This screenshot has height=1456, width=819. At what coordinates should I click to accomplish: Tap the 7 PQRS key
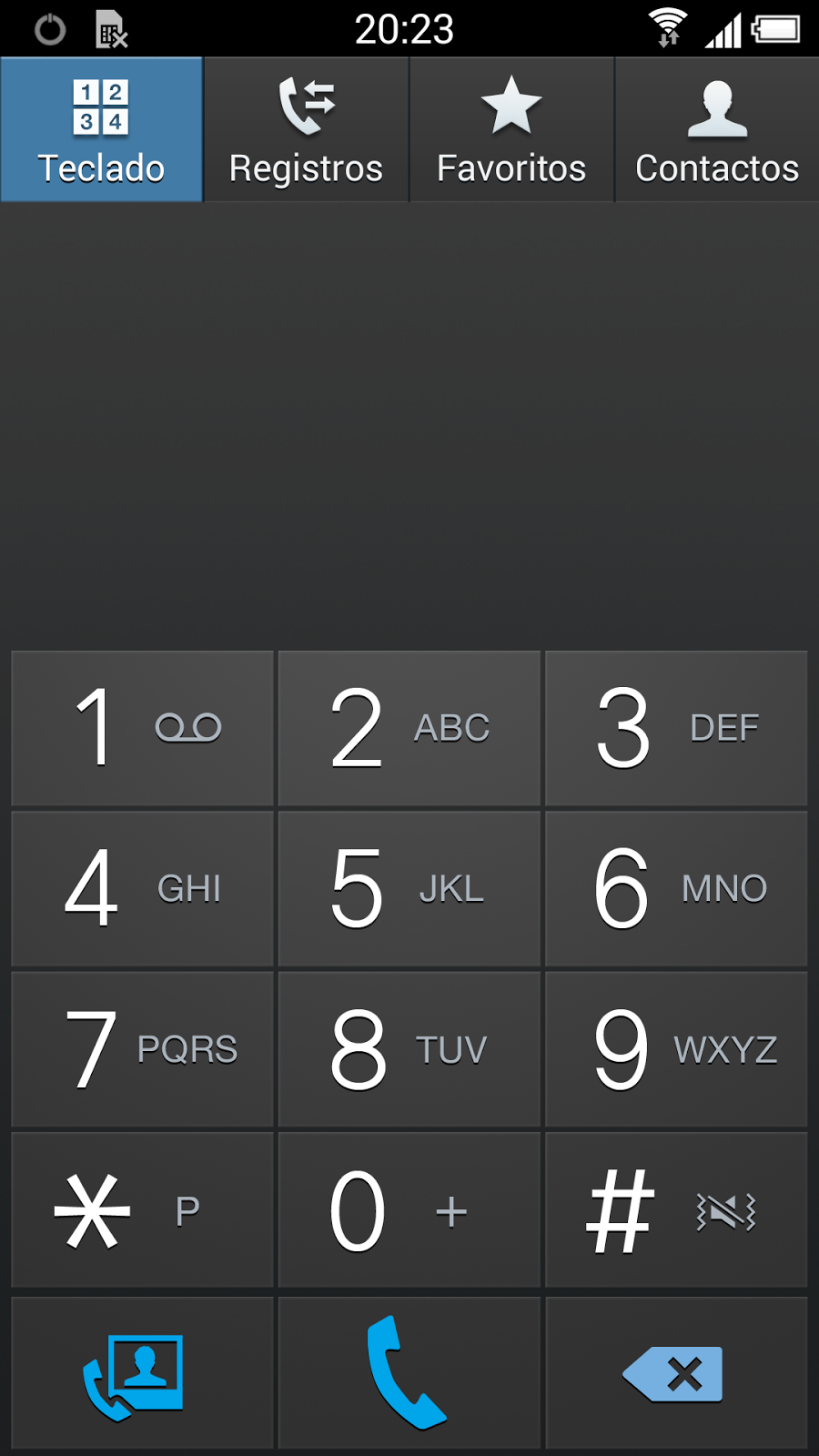coord(143,1049)
